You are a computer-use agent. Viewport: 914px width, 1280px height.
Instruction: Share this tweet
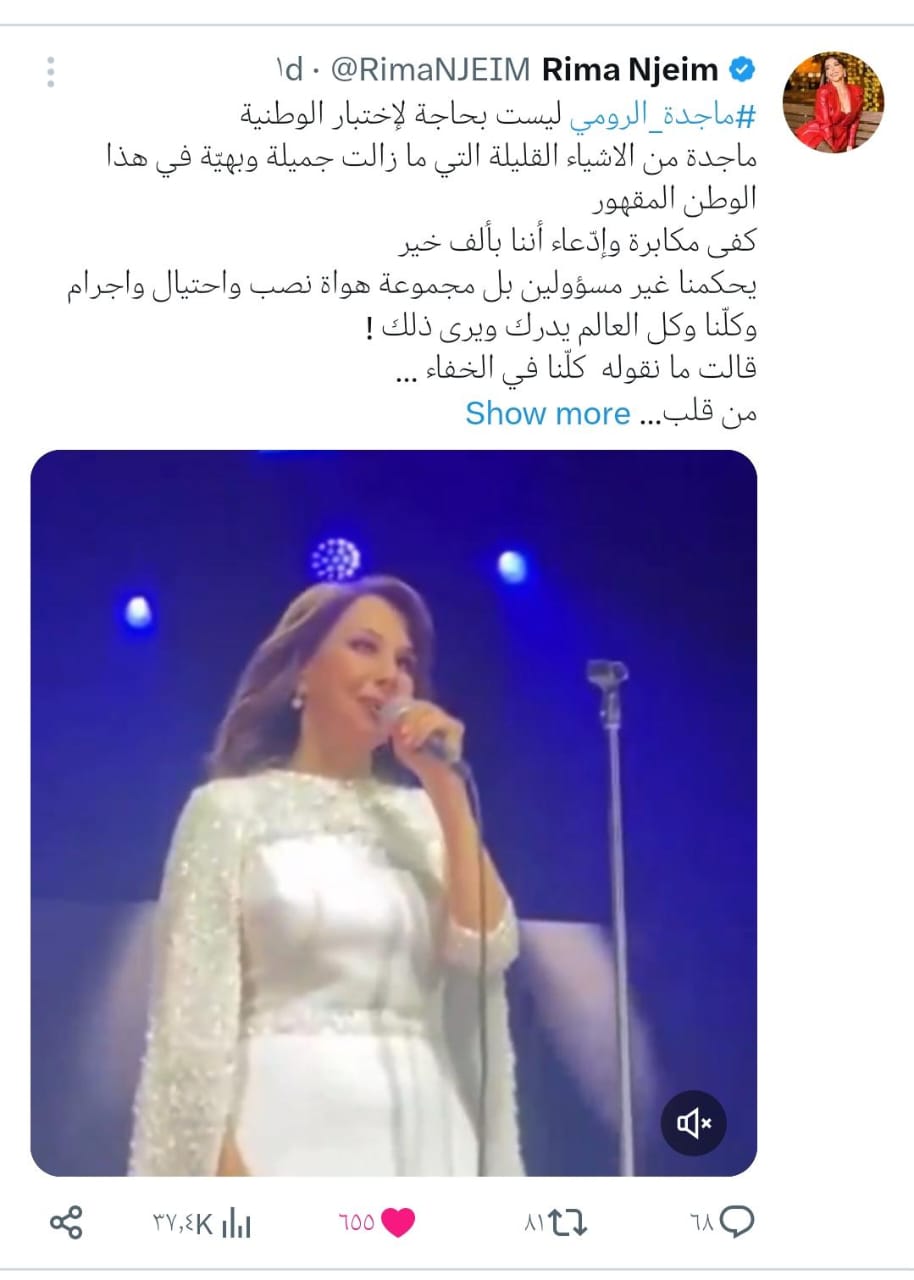[x=66, y=1221]
